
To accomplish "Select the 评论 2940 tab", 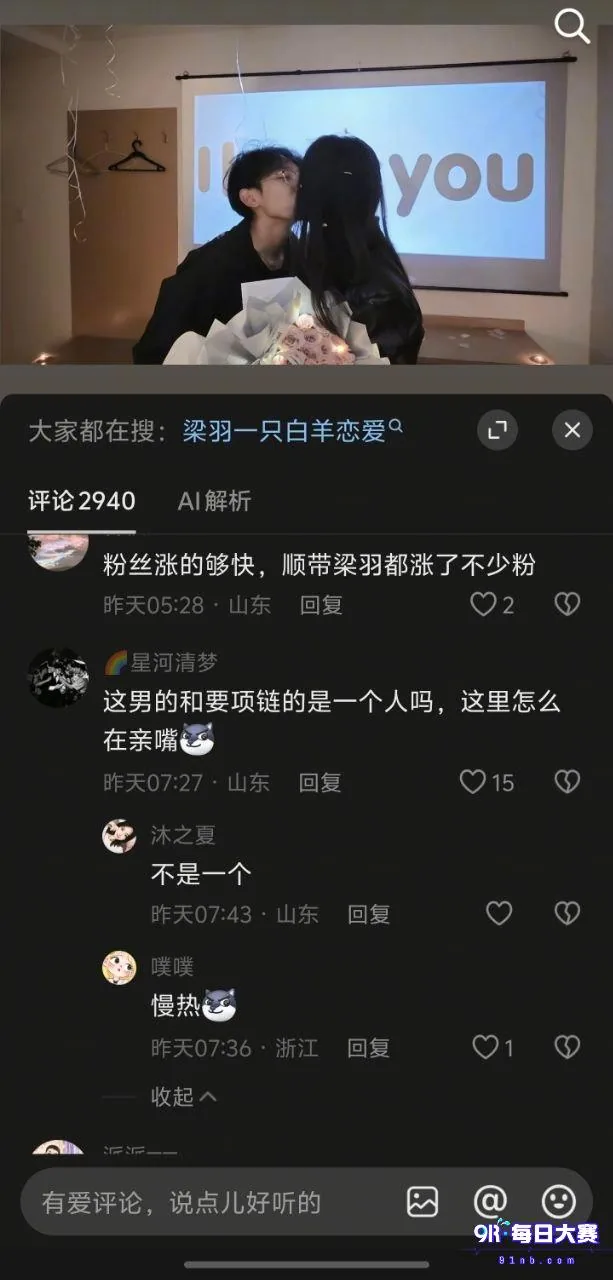I will point(82,501).
